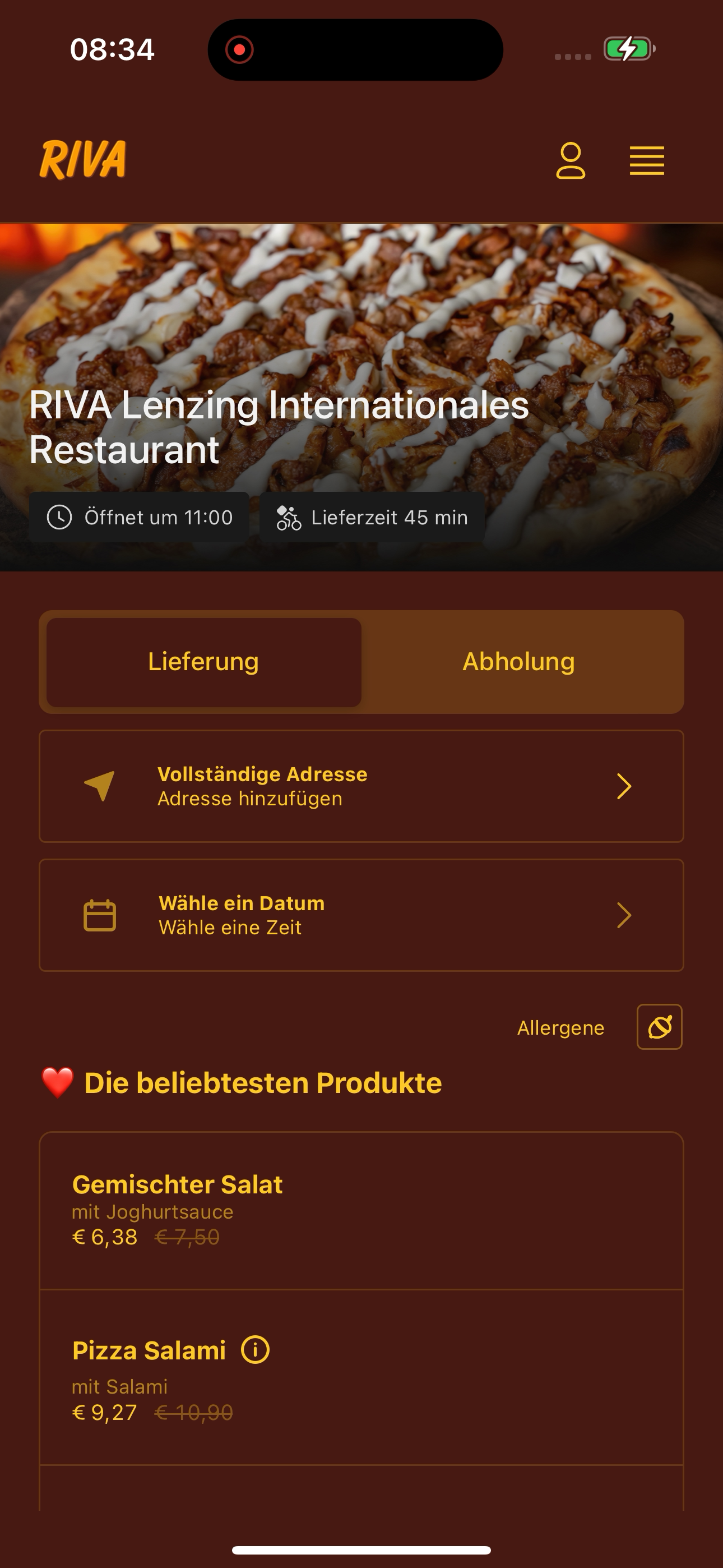Open the Pizza Salami product
The height and width of the screenshot is (1568, 723).
pyautogui.click(x=361, y=1377)
